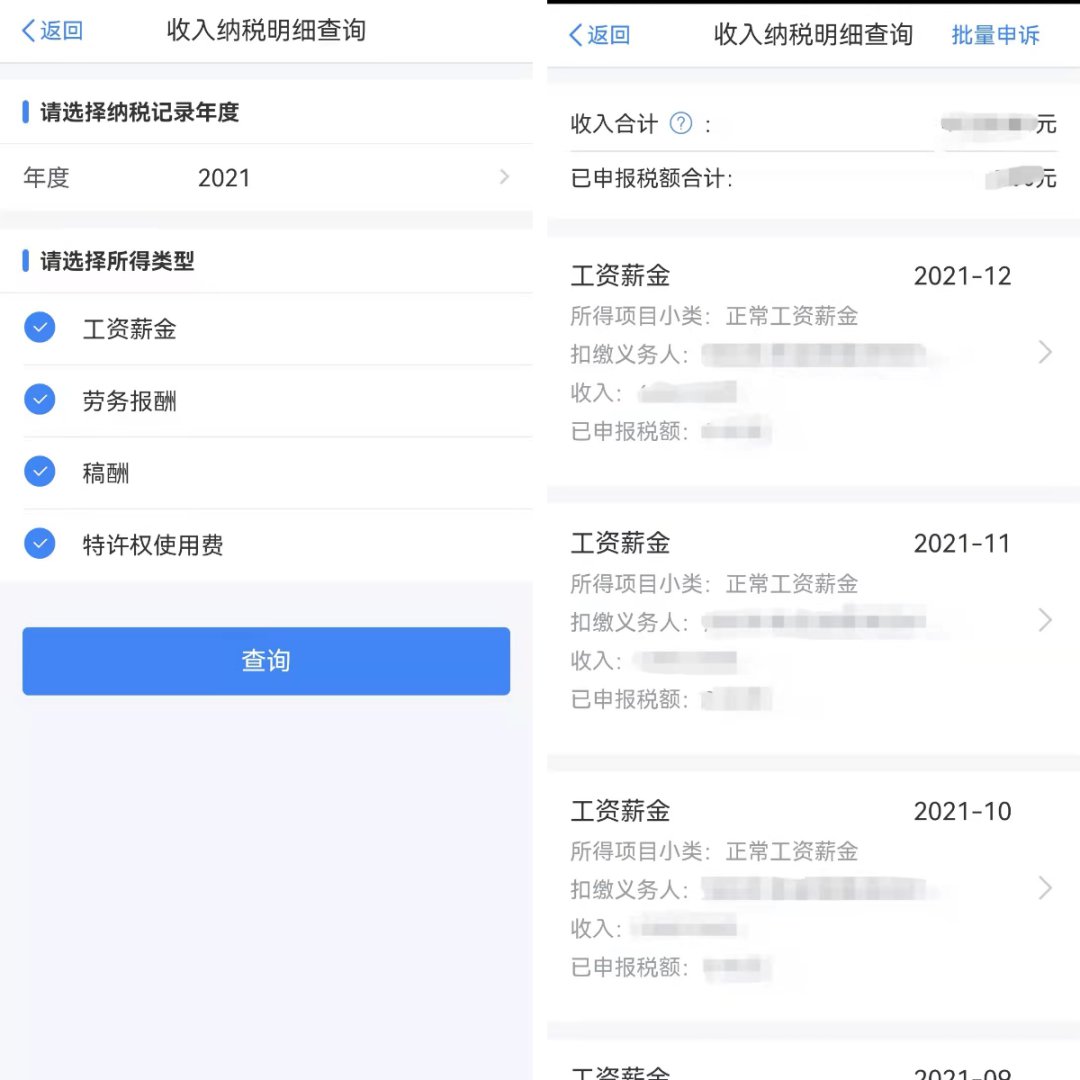This screenshot has width=1080, height=1080.
Task: Tap the question mark beside 收入合计
Action: click(x=681, y=124)
